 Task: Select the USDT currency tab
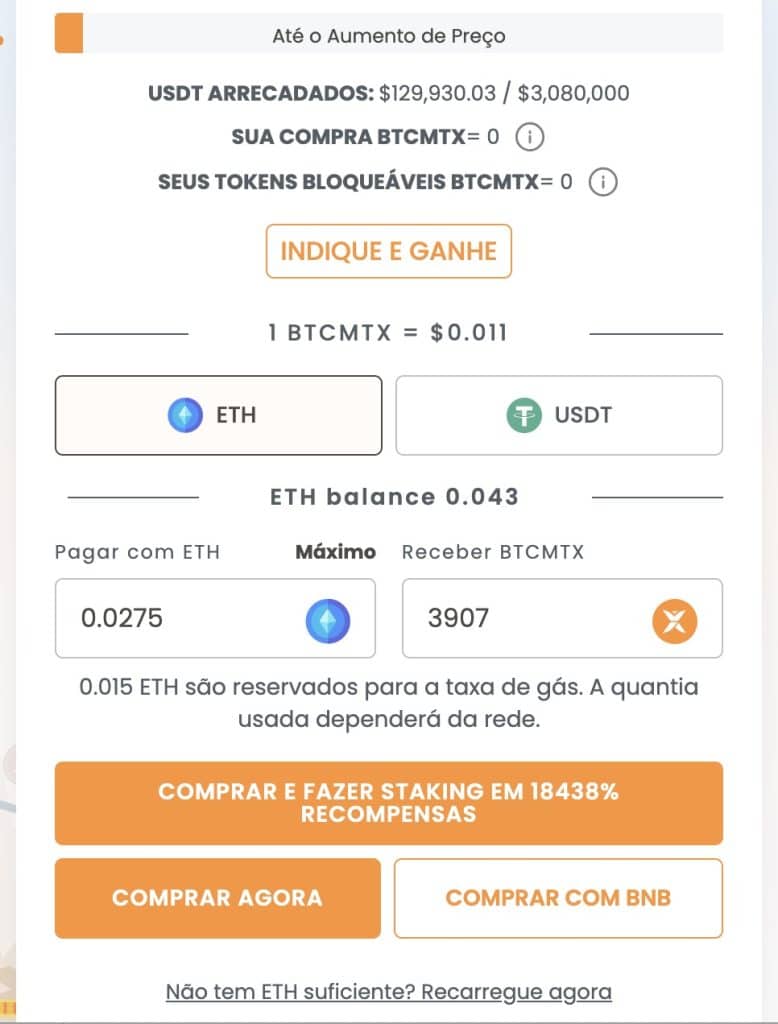(x=559, y=414)
